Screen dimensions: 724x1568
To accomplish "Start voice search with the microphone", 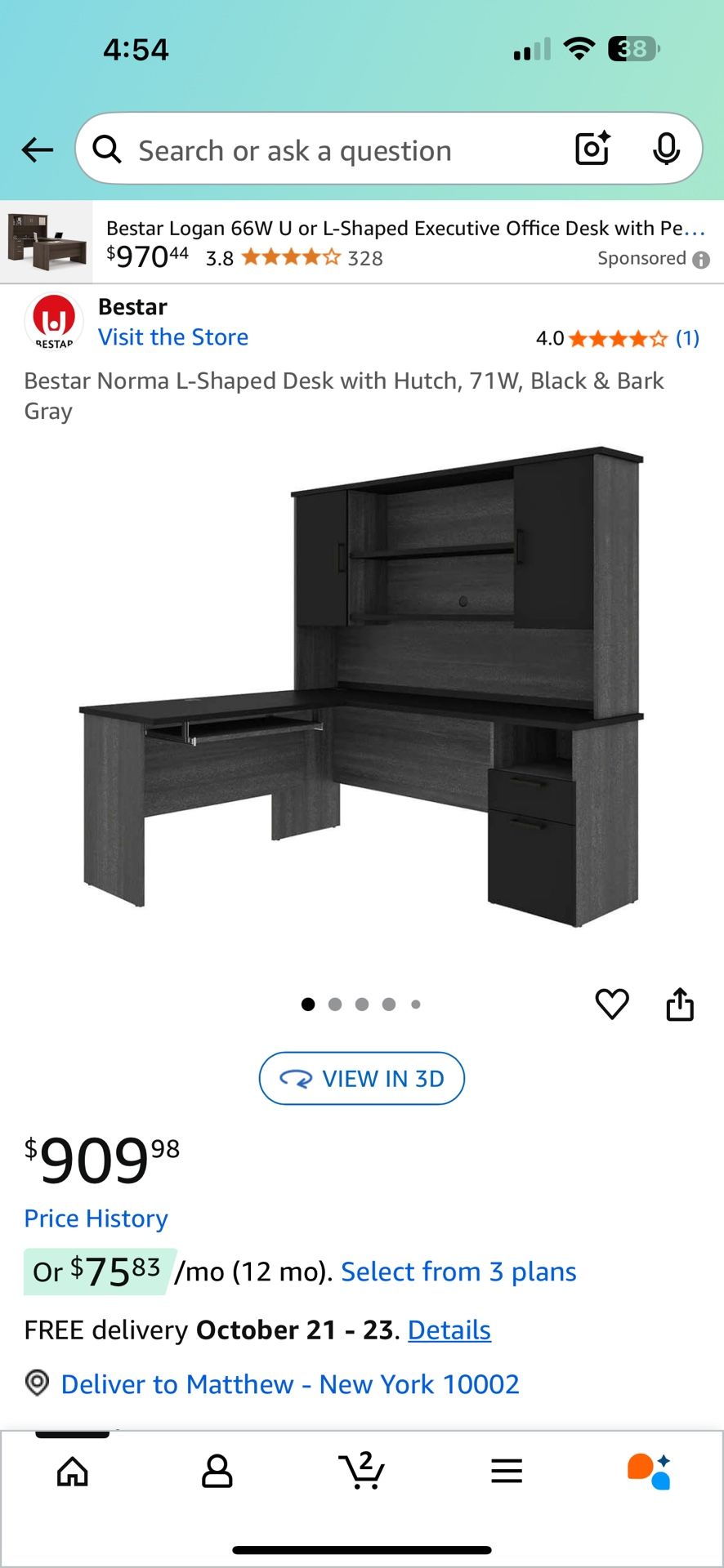I will tap(667, 149).
